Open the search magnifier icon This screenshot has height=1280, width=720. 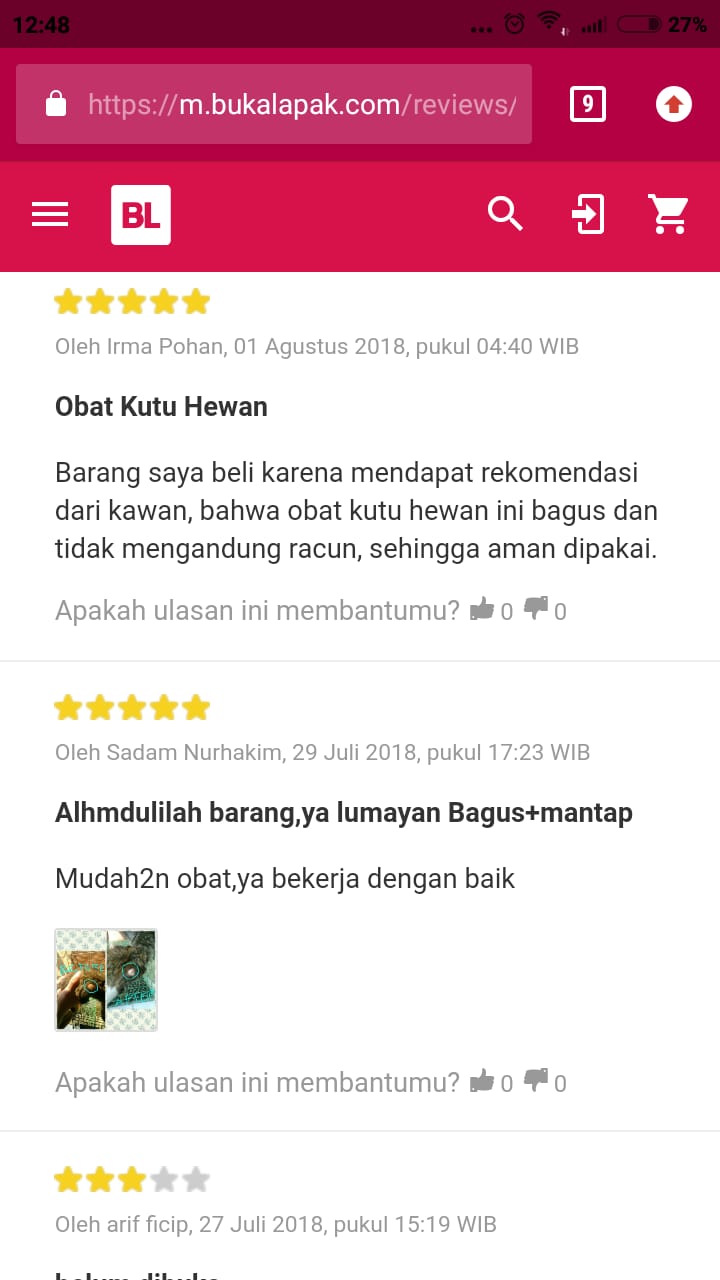(x=505, y=214)
